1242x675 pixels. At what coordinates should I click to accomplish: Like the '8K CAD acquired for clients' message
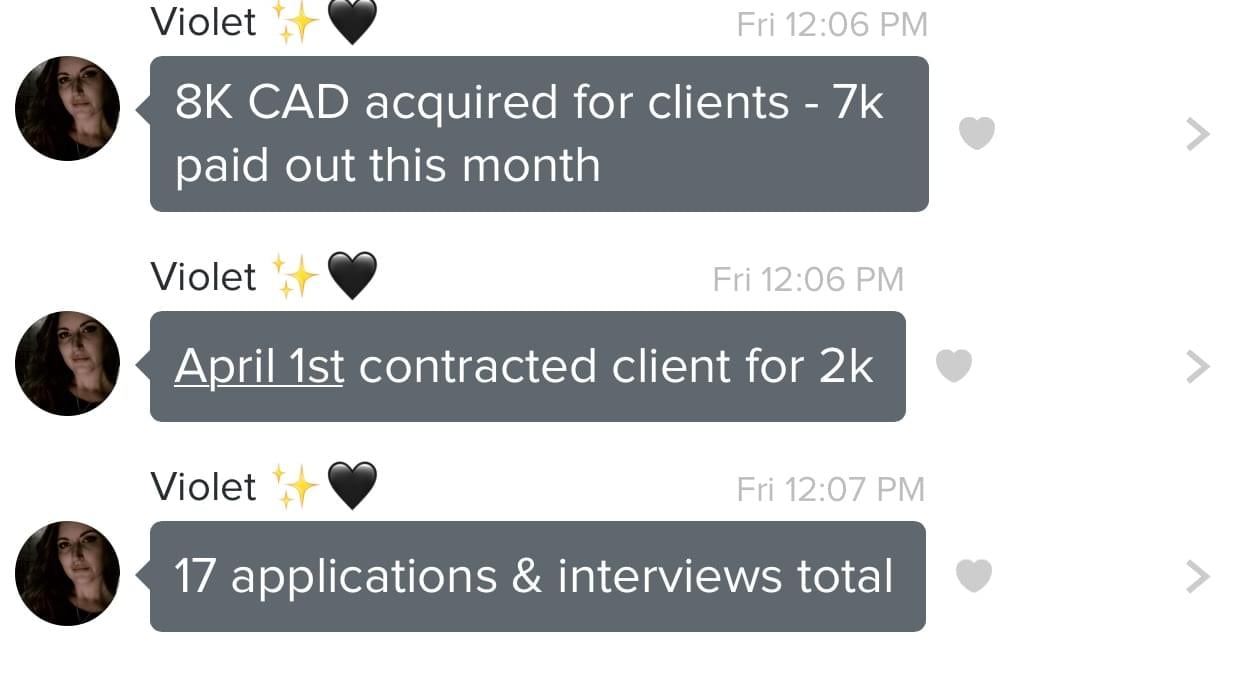click(x=976, y=133)
